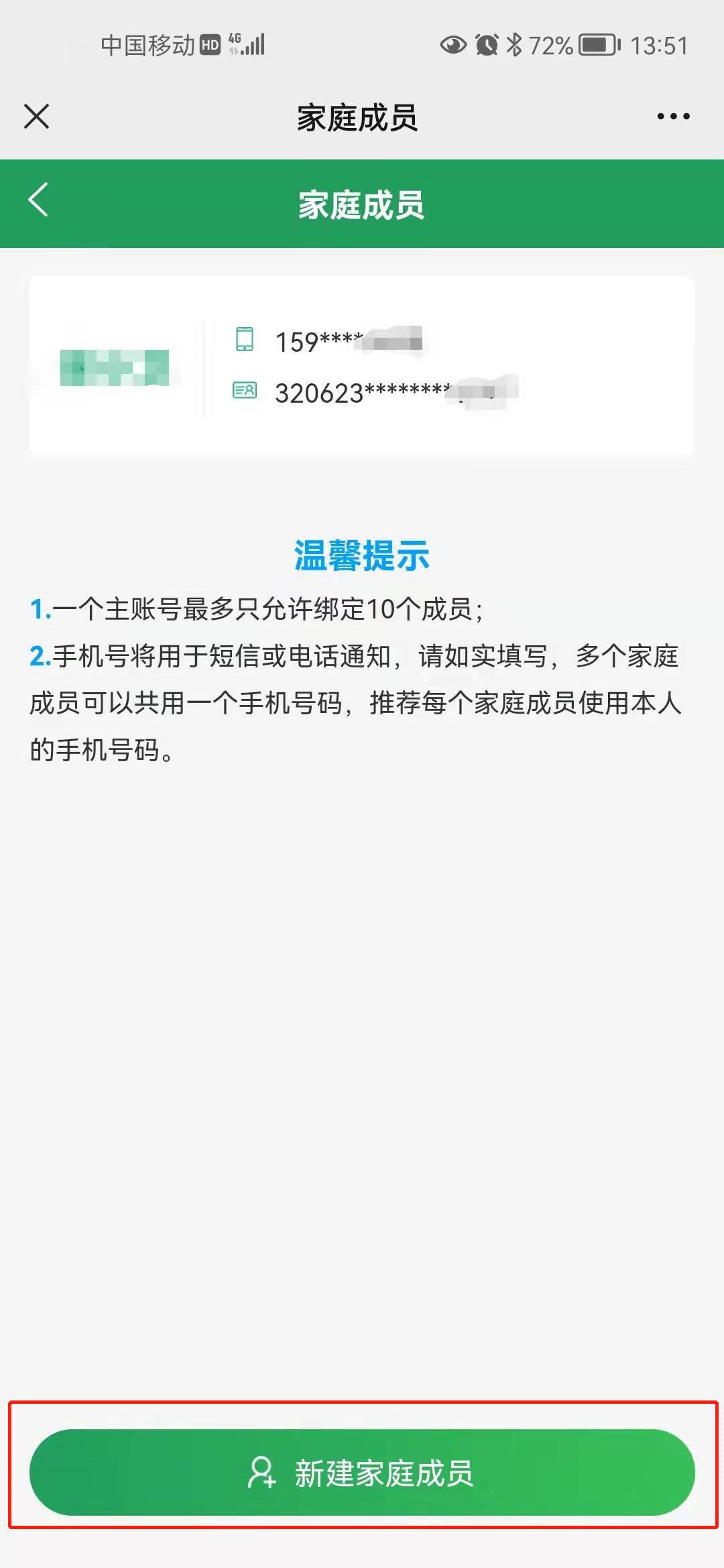
Task: Close the mini program with the X icon
Action: (x=37, y=116)
